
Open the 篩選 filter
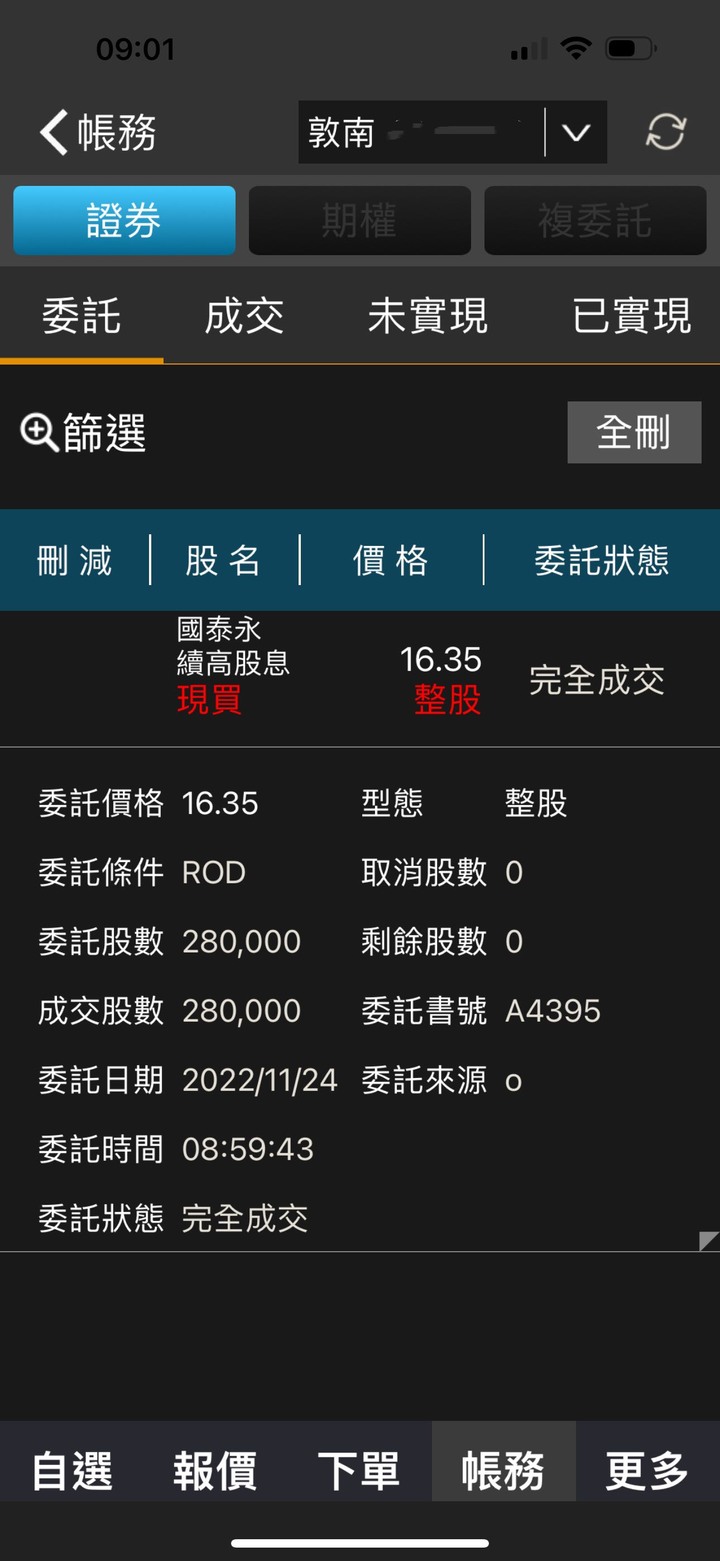[84, 433]
